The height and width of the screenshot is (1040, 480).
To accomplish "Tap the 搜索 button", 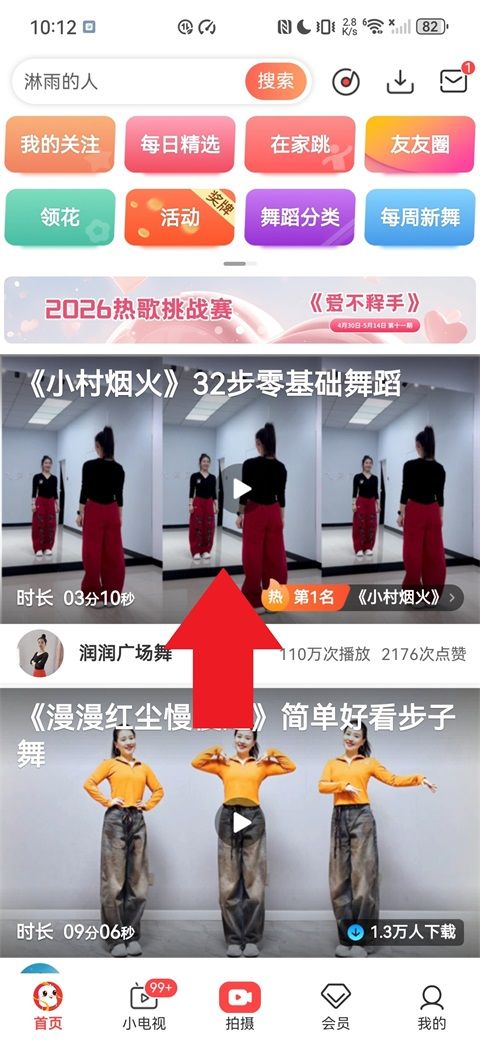I will point(276,82).
